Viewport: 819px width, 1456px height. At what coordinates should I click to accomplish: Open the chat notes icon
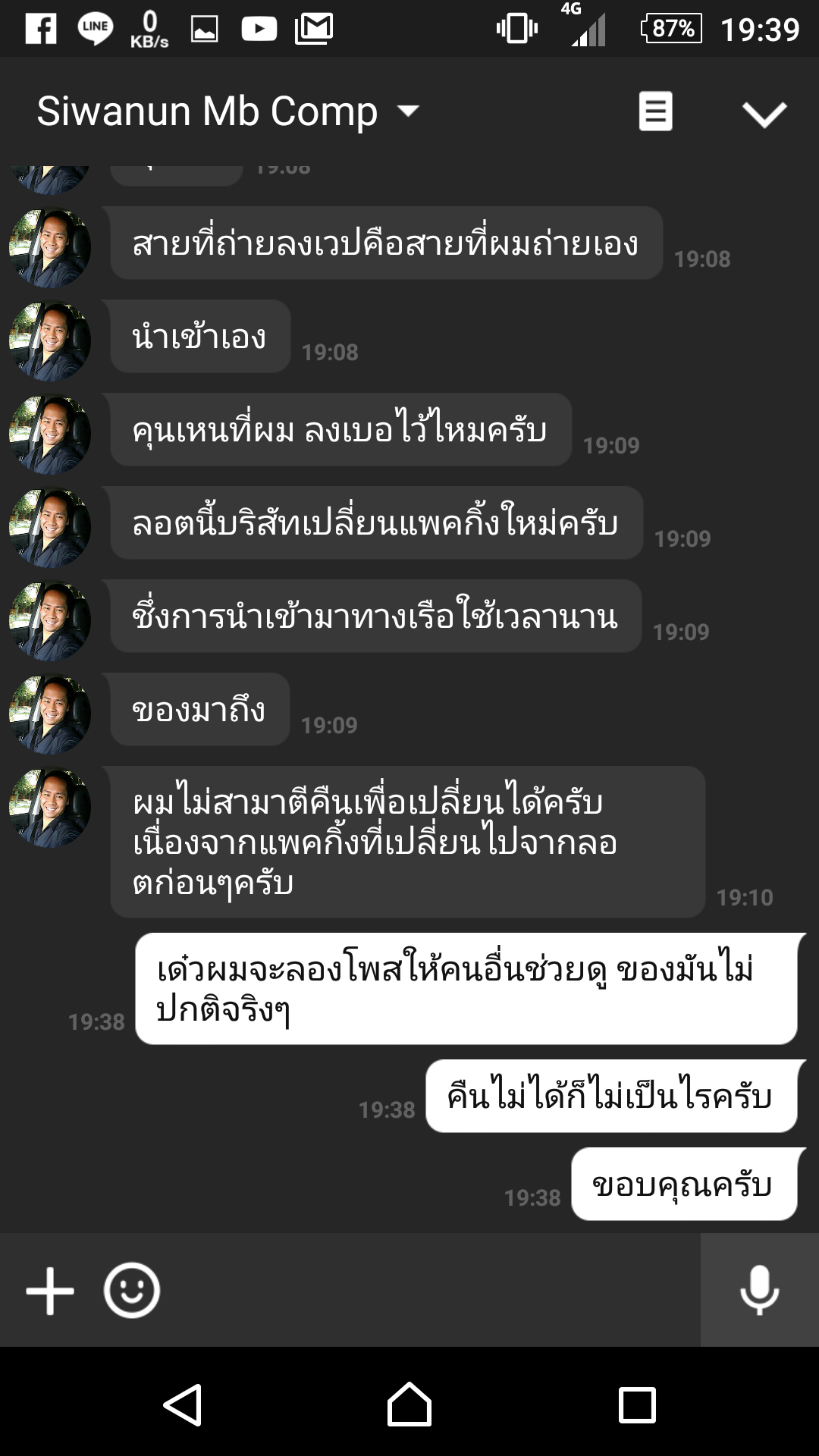(x=655, y=111)
